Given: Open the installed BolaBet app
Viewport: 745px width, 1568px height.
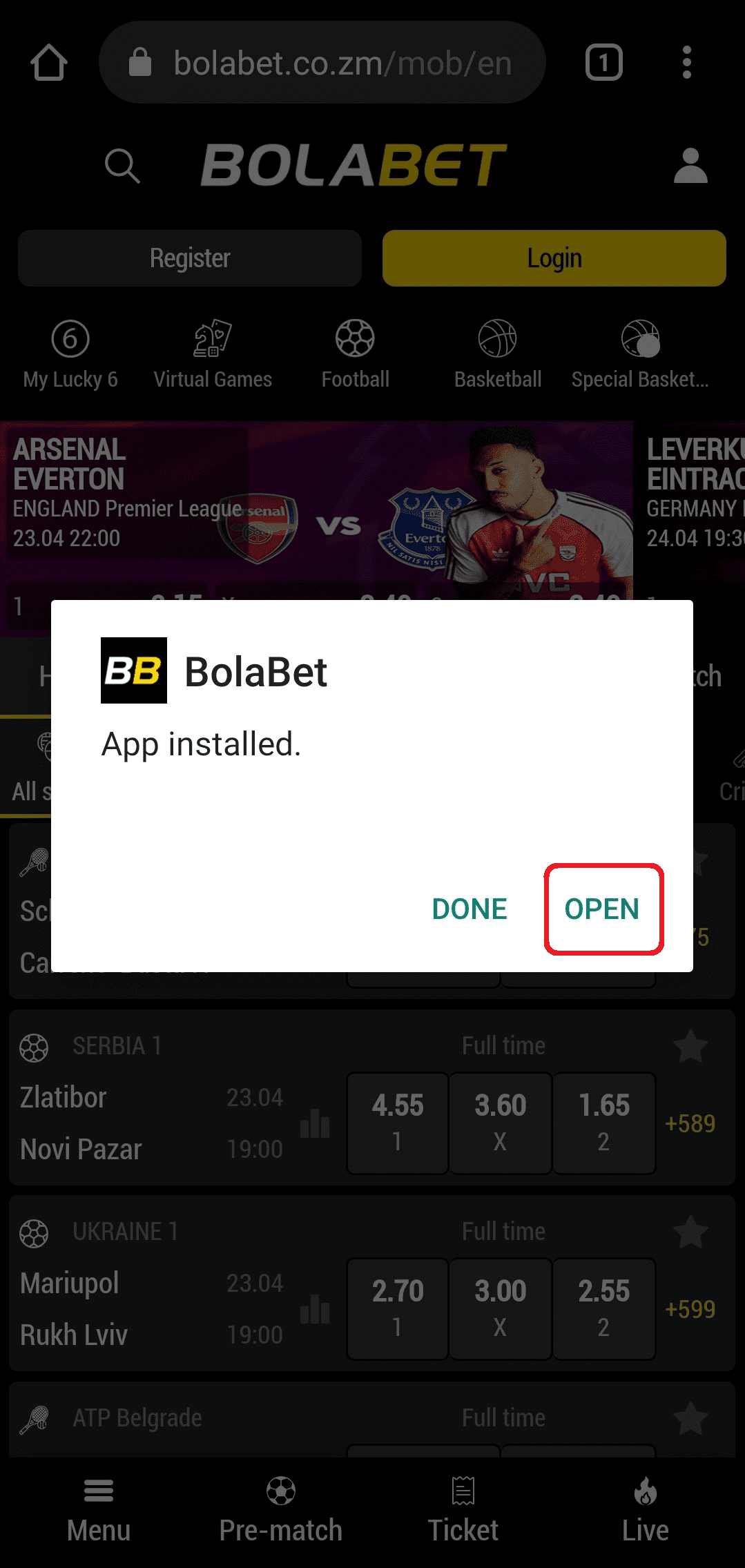Looking at the screenshot, I should (x=603, y=909).
